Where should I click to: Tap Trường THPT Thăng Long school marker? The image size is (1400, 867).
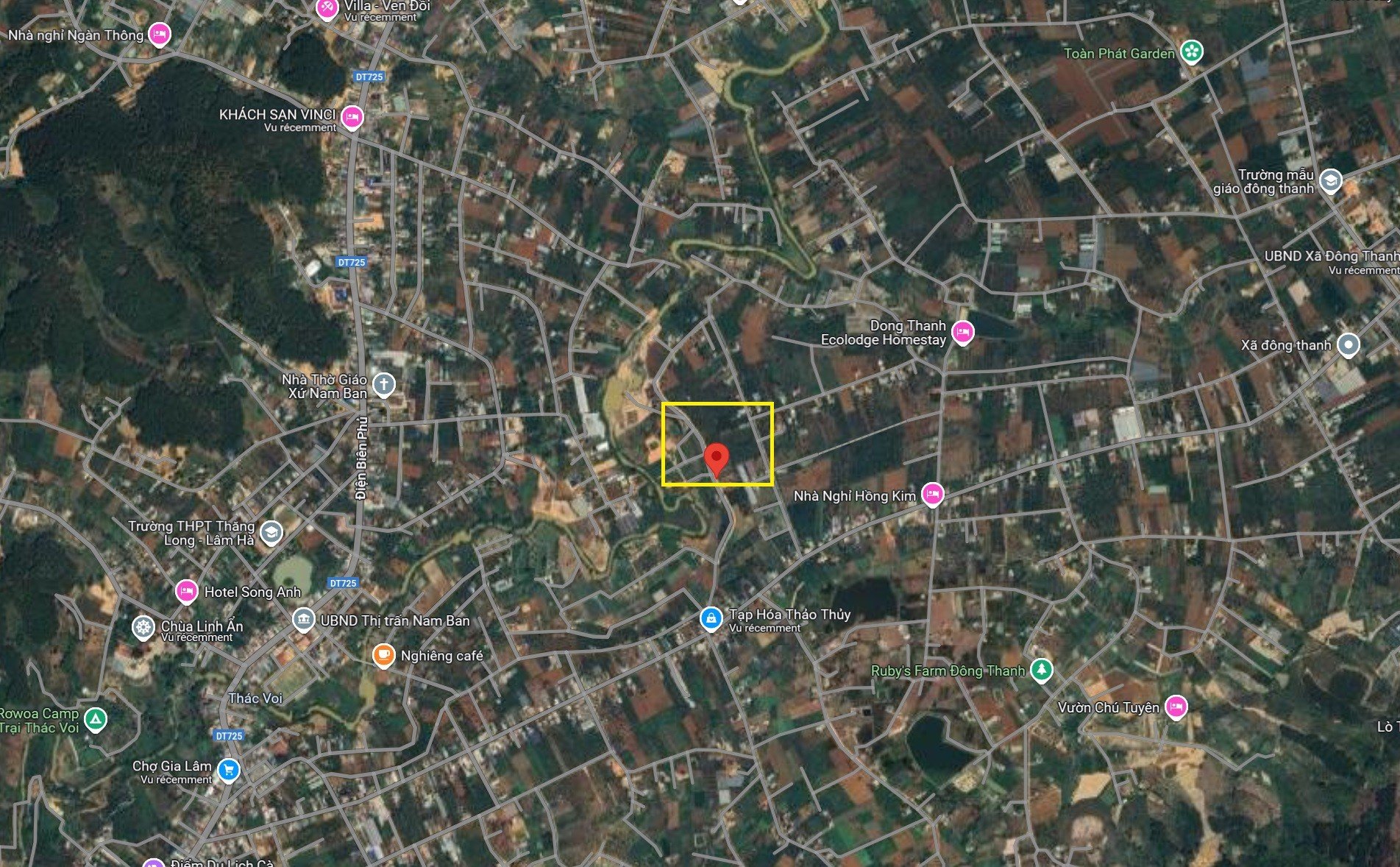[271, 532]
